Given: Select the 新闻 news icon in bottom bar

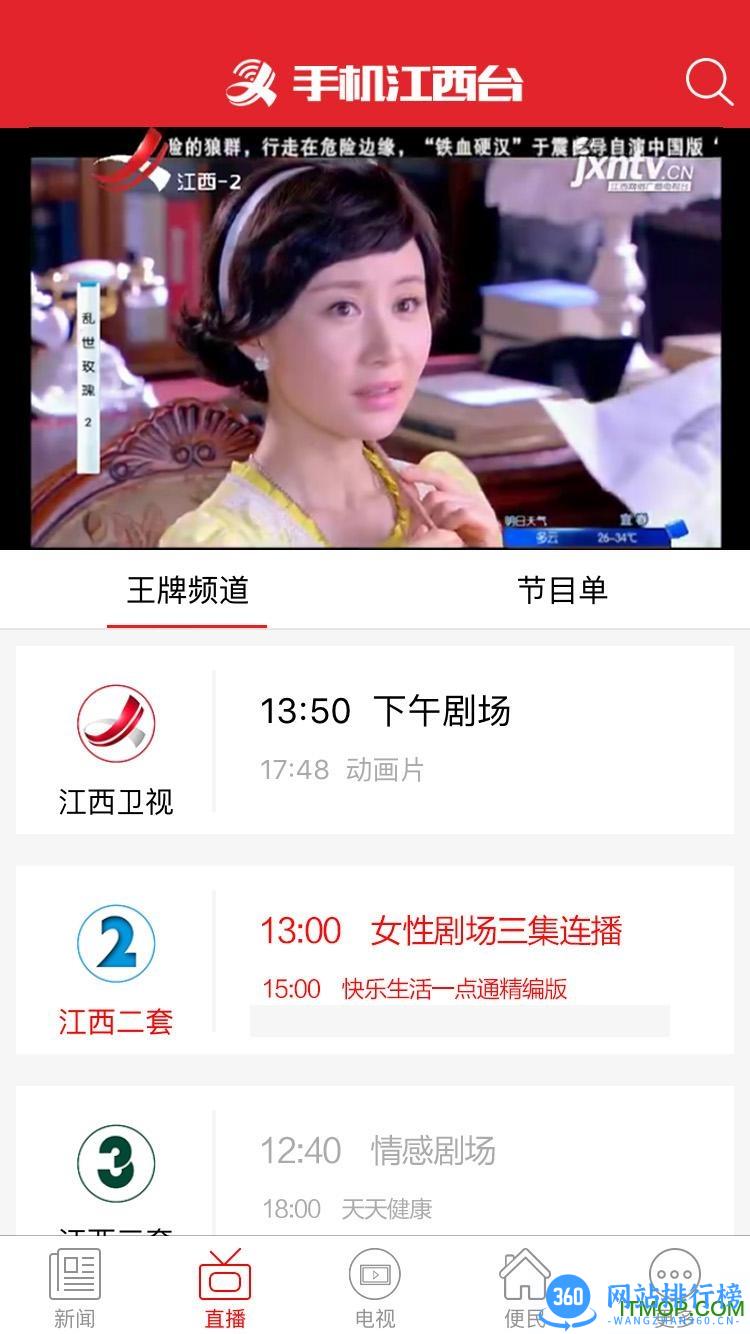Looking at the screenshot, I should 75,1287.
